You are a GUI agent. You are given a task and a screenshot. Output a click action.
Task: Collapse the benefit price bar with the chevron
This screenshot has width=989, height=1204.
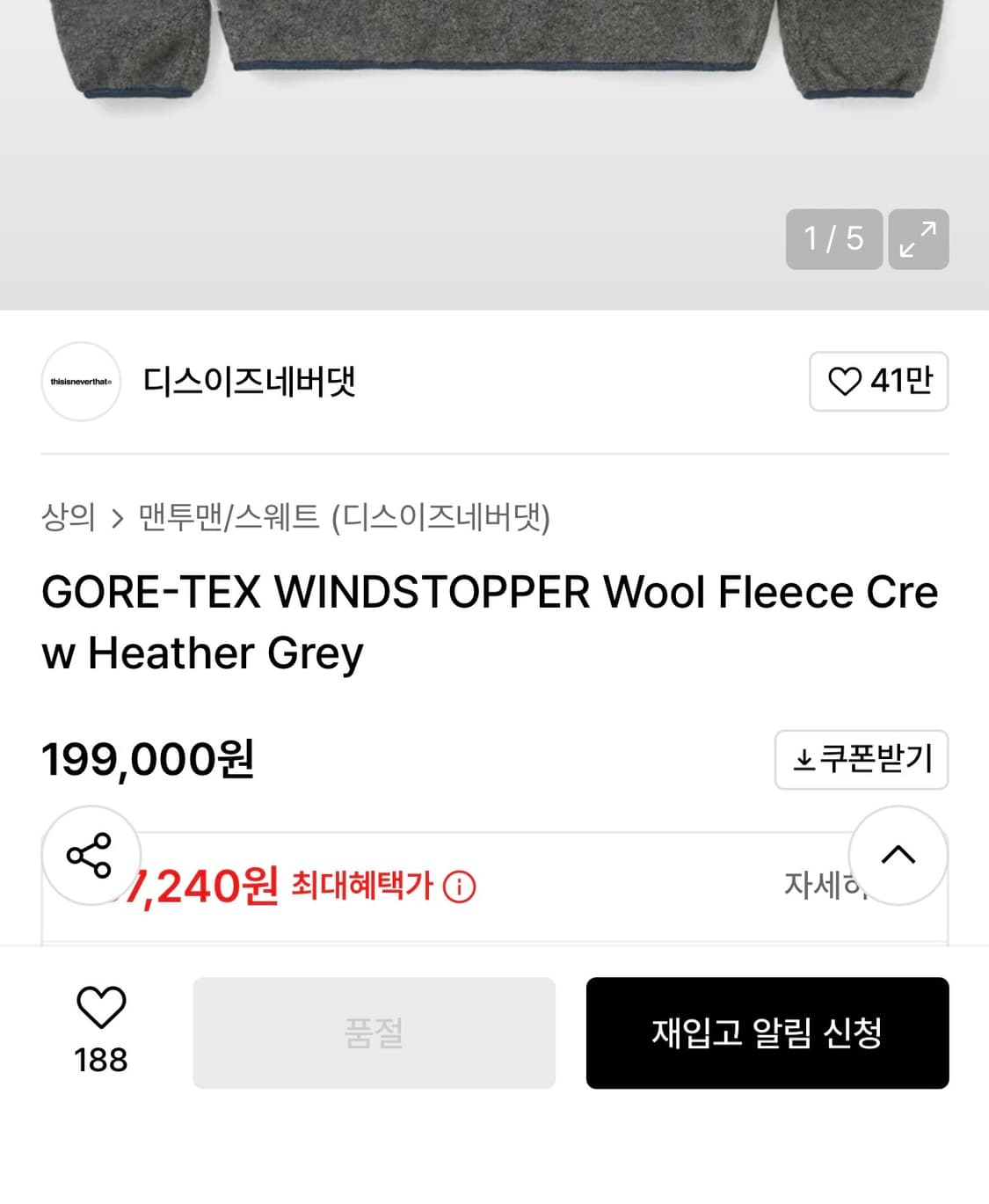[897, 854]
